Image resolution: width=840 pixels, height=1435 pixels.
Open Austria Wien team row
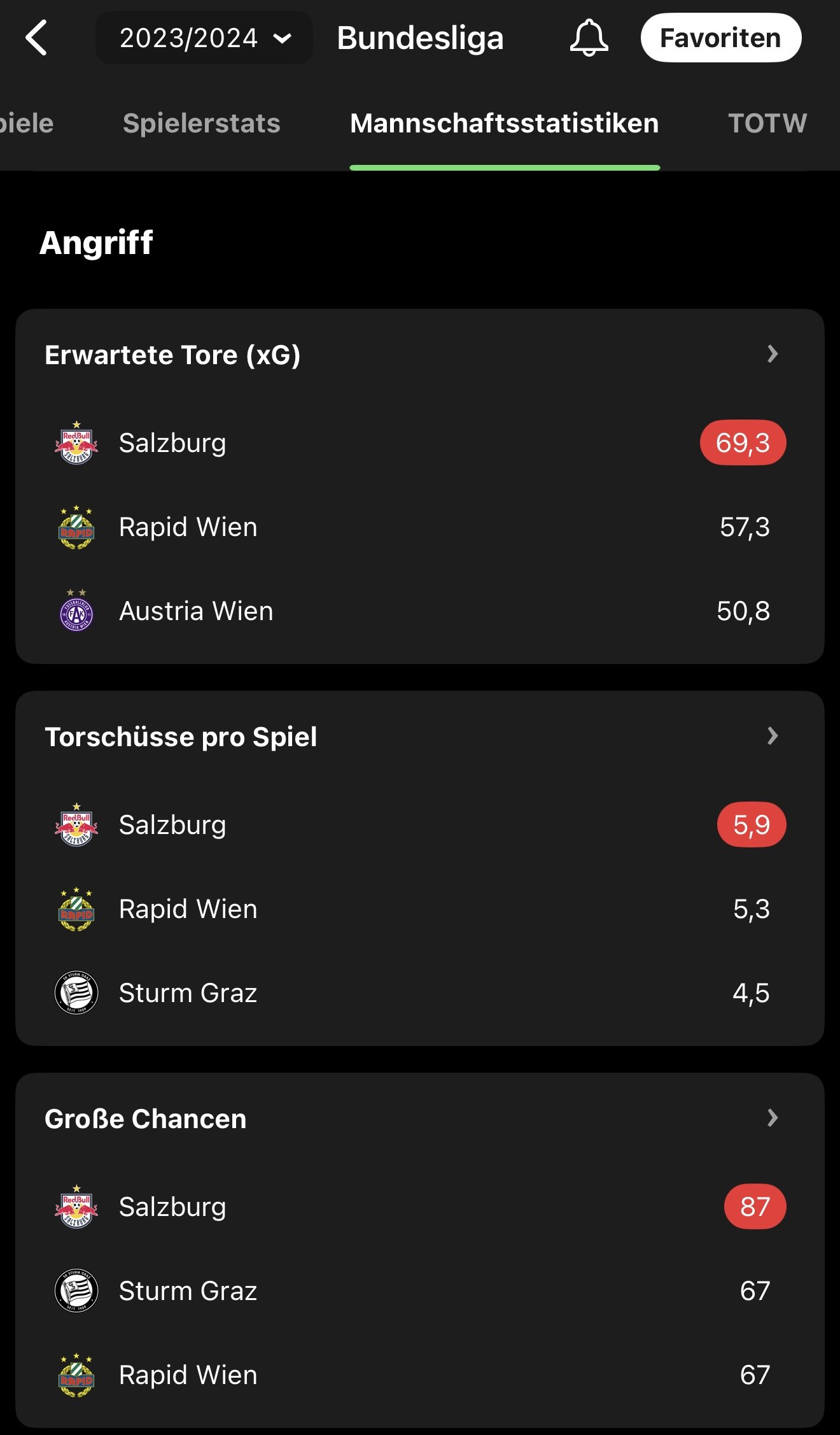[x=420, y=611]
